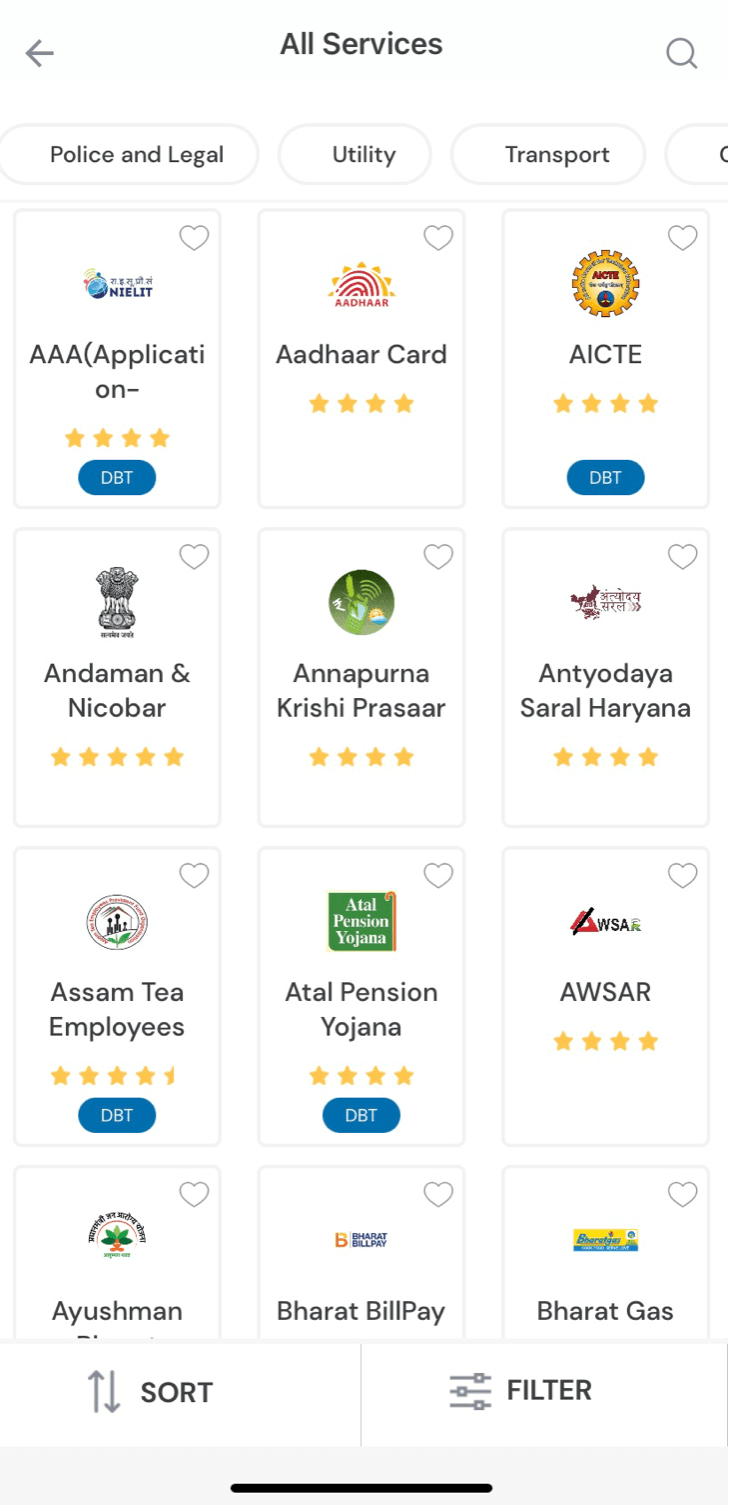Go back using the arrow

(39, 53)
